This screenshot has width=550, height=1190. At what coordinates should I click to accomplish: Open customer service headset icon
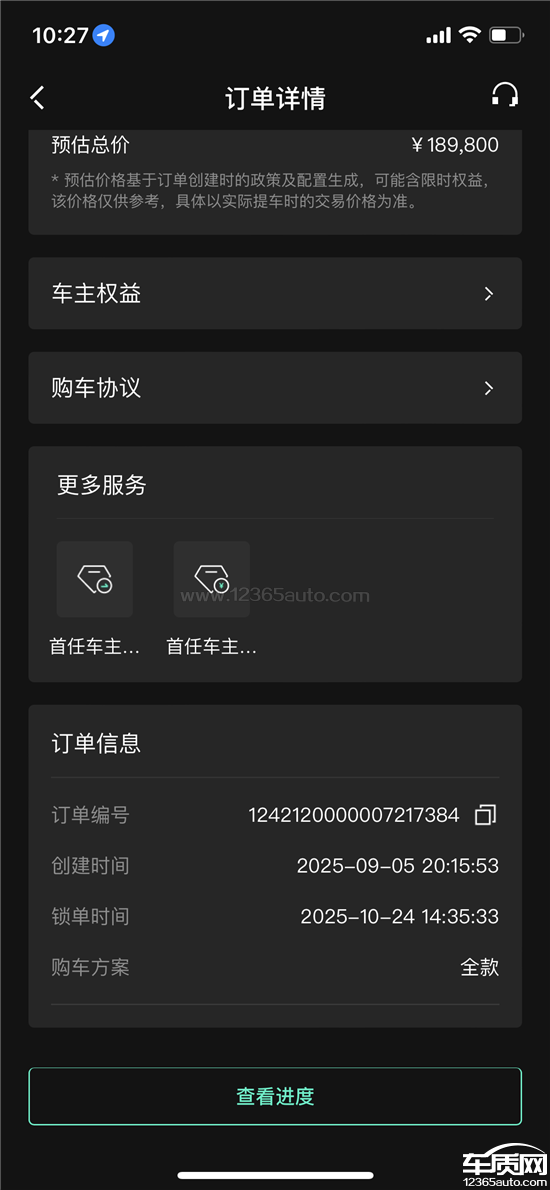504,96
